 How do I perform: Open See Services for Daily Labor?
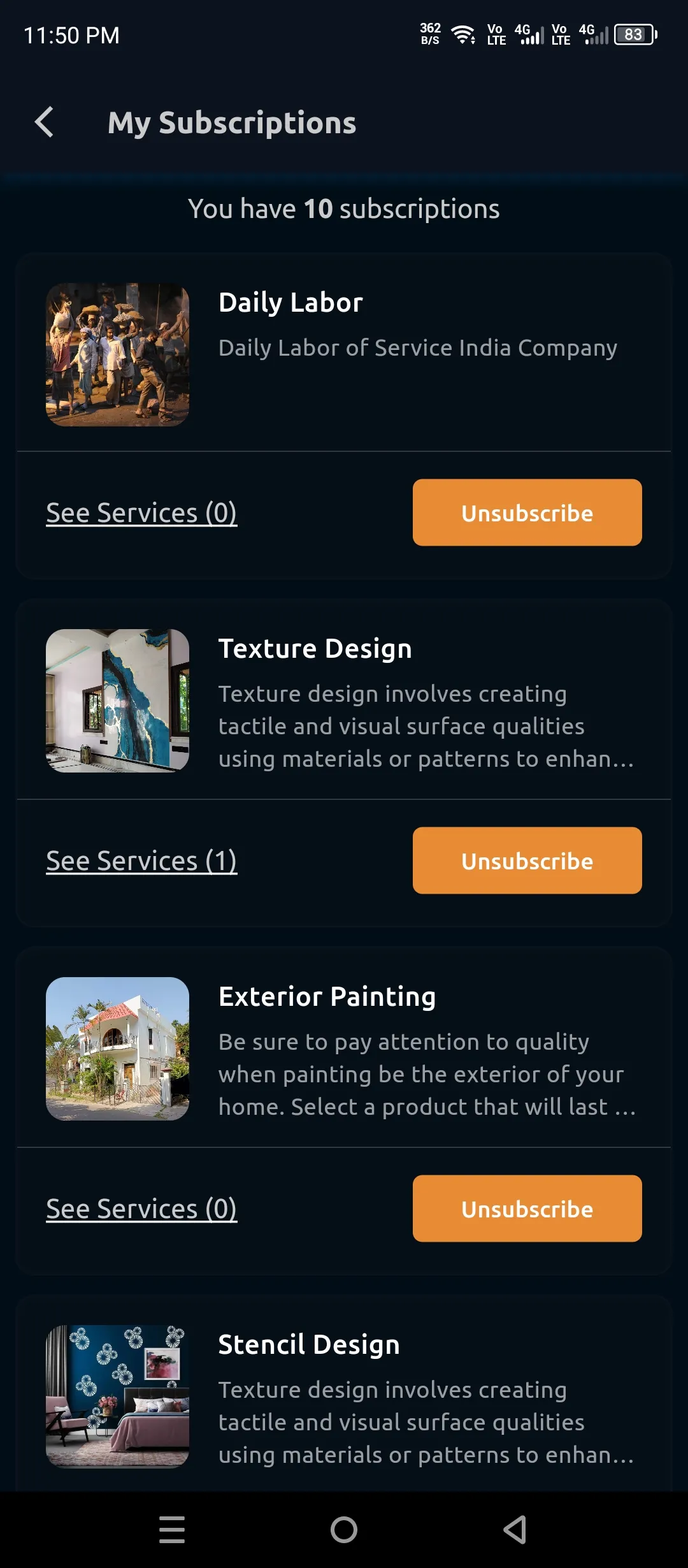click(141, 512)
